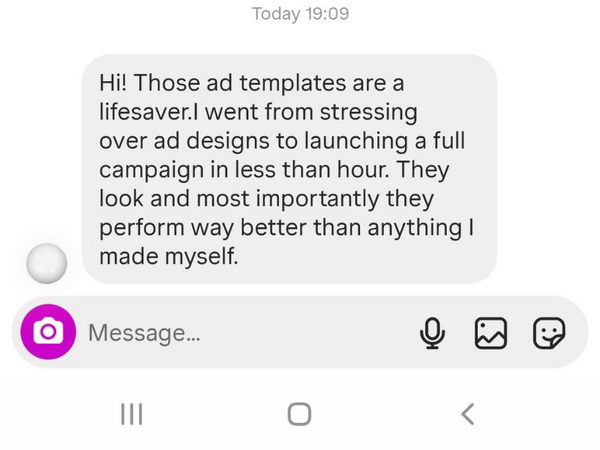Go back with the system back button
Screen dimensions: 600x450
(x=466, y=413)
